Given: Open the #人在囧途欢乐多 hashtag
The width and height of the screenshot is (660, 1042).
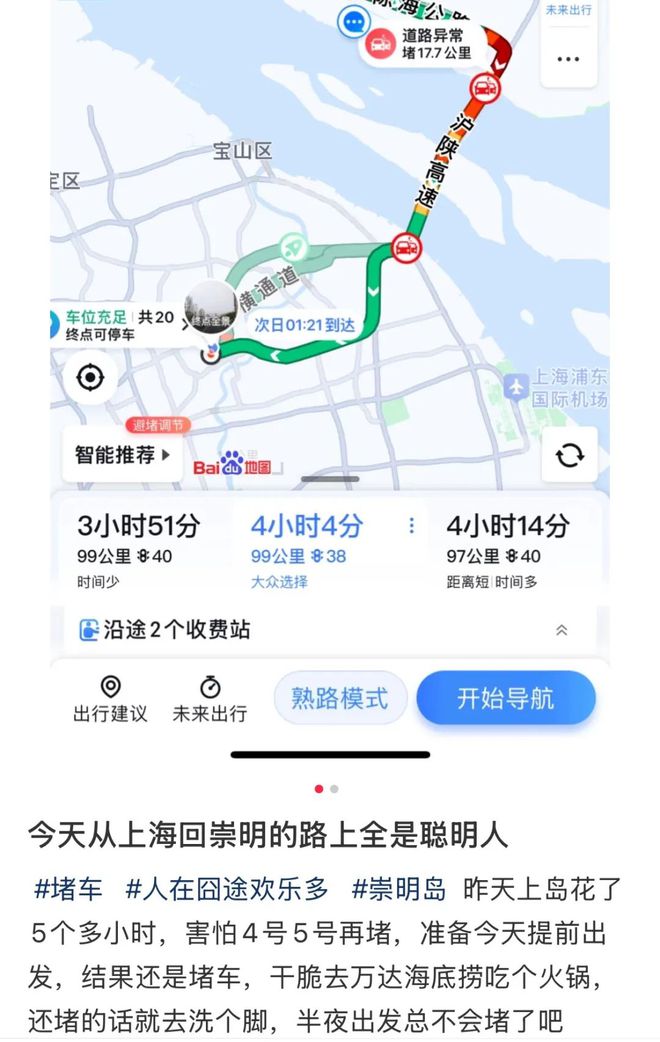Looking at the screenshot, I should pyautogui.click(x=227, y=888).
